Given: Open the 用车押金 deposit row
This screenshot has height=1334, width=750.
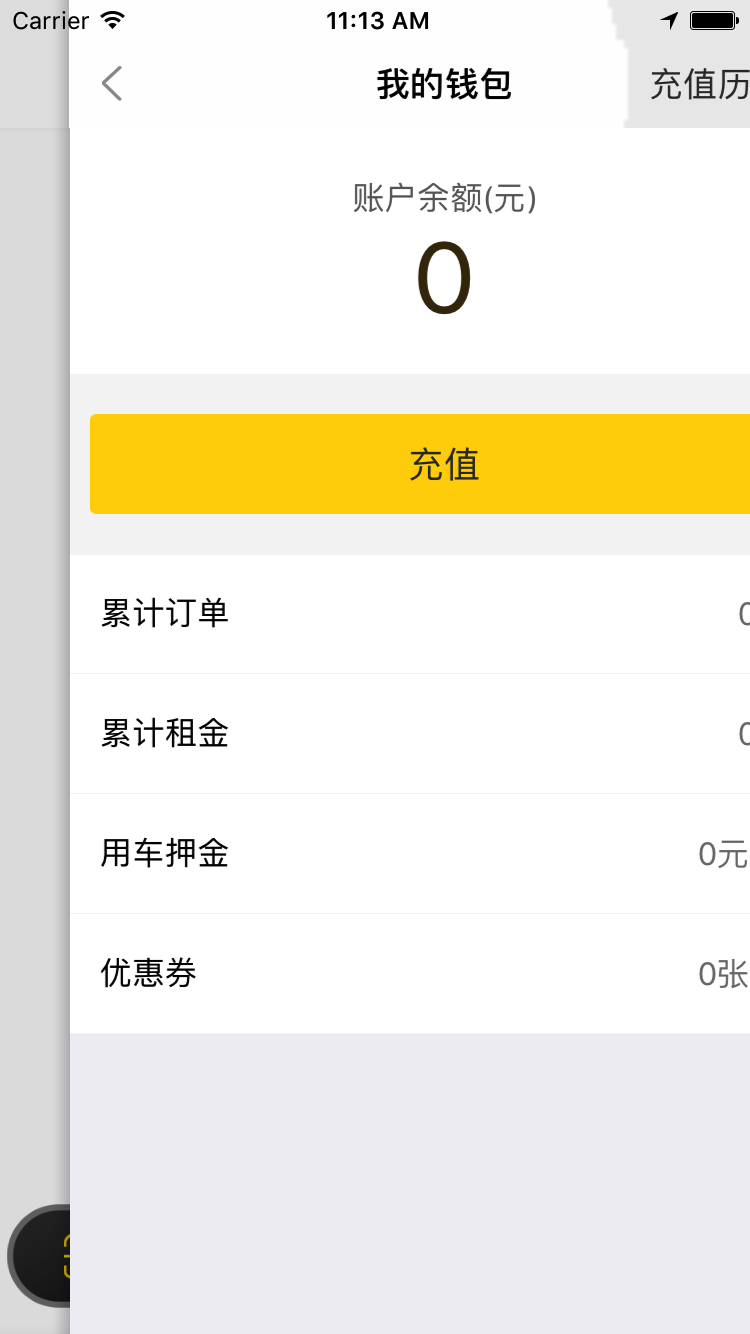Looking at the screenshot, I should coord(410,854).
